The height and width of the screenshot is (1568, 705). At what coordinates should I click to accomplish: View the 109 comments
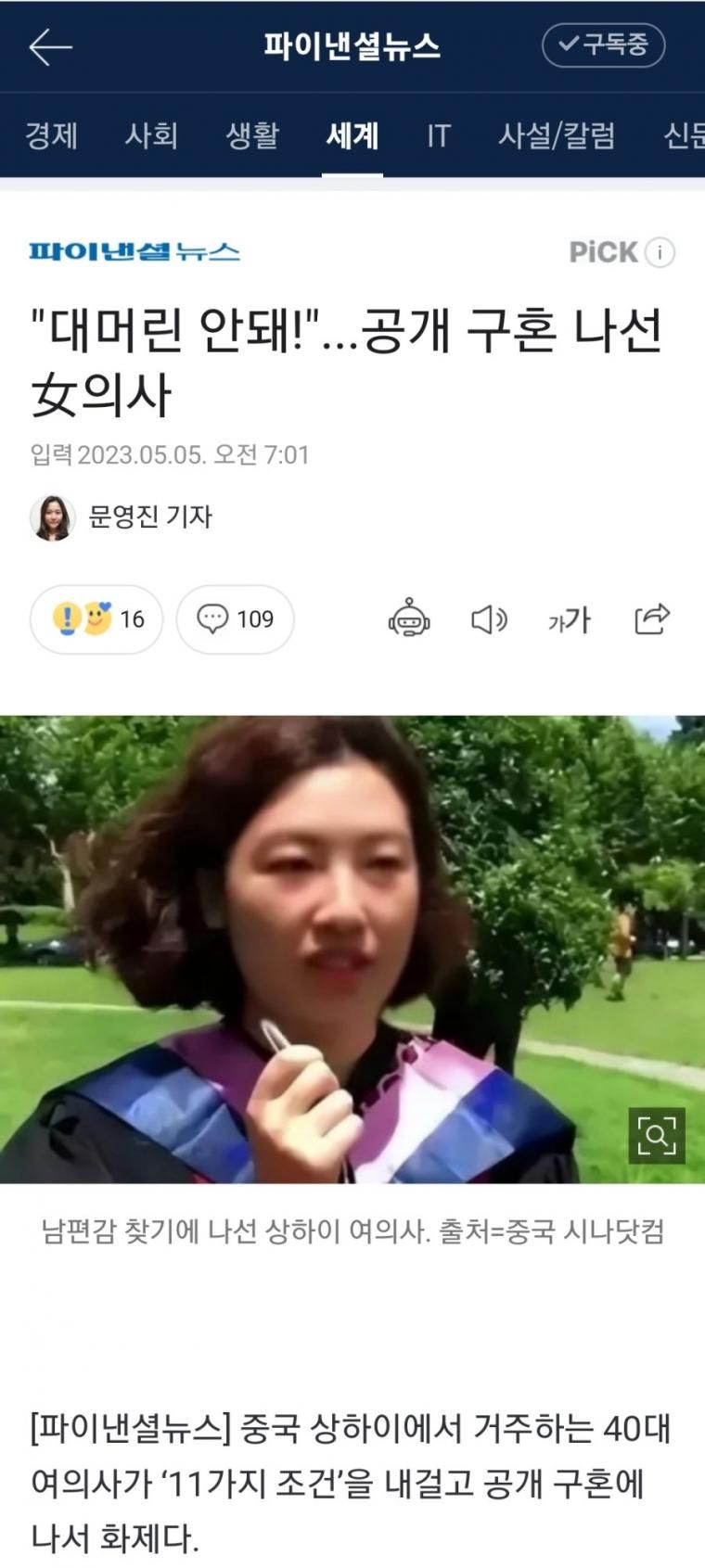tap(235, 618)
